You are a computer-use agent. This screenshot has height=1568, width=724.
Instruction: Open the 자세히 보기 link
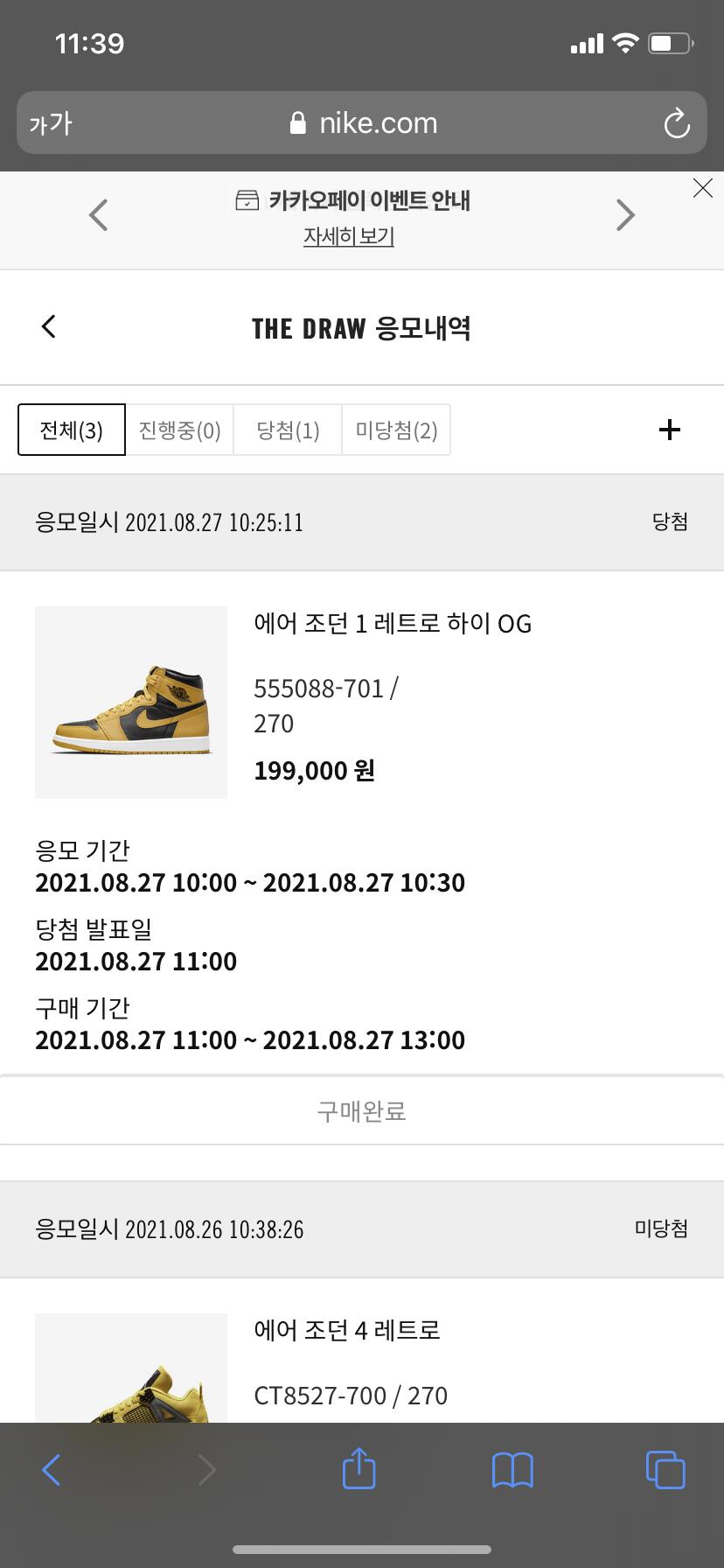[x=349, y=236]
